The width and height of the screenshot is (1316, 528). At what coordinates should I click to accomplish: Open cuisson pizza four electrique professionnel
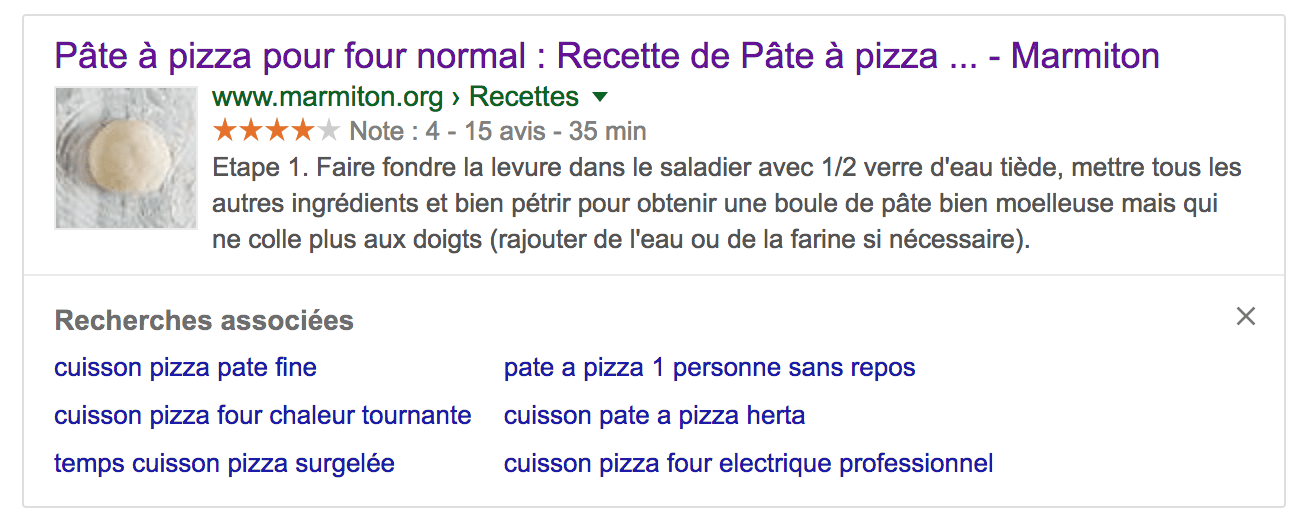click(x=748, y=464)
